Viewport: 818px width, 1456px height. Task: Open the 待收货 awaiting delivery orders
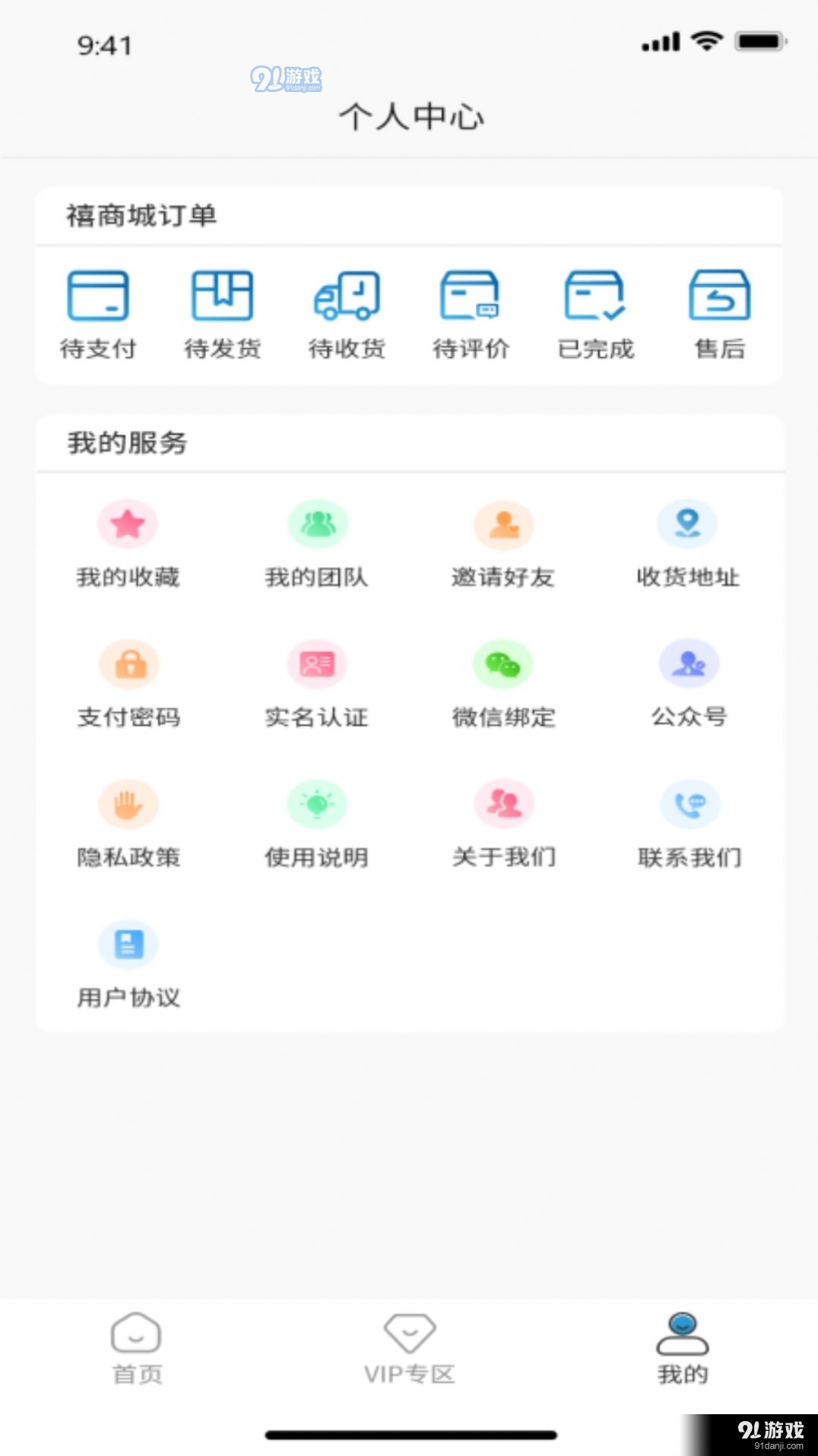coord(347,312)
